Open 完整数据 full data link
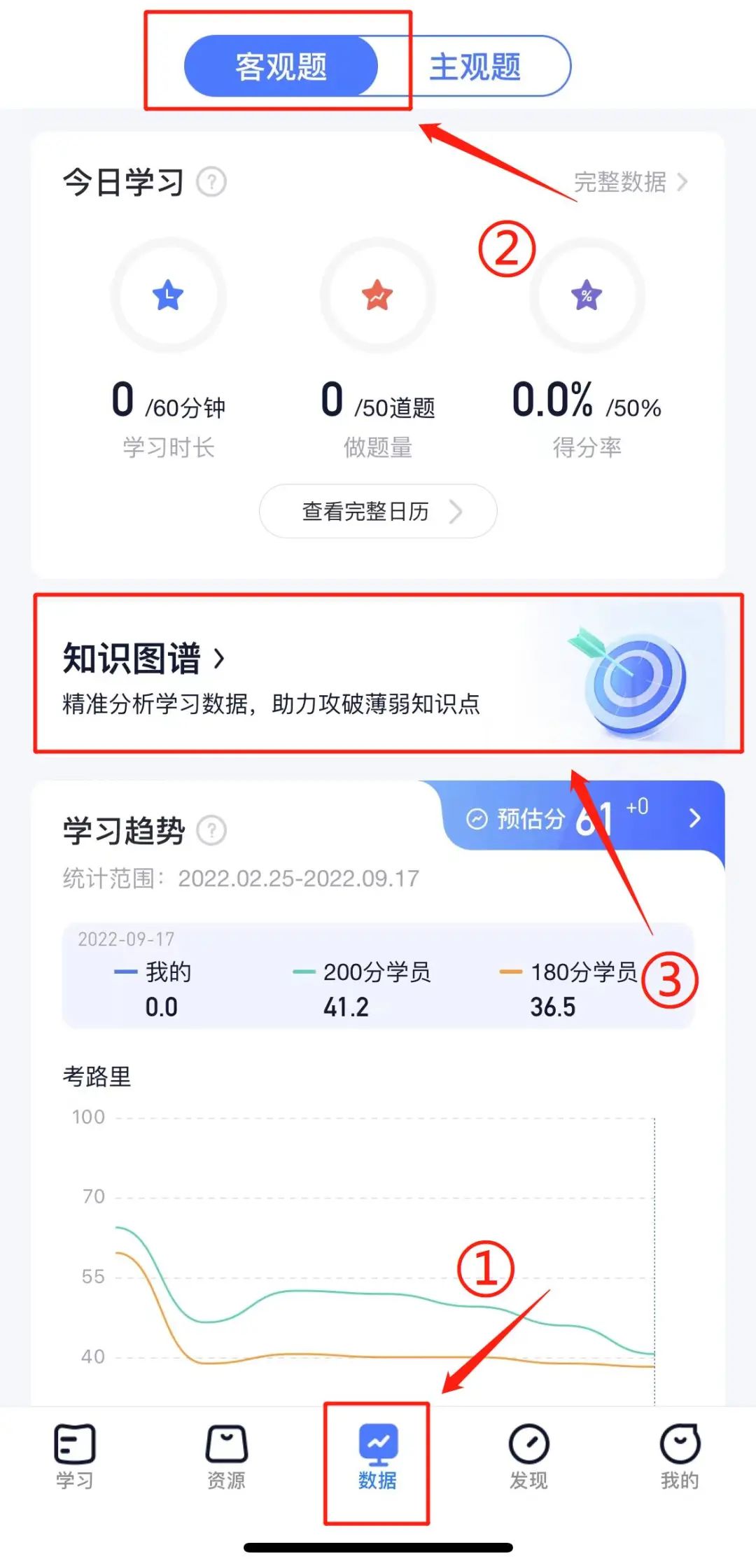The width and height of the screenshot is (756, 1568). (630, 182)
